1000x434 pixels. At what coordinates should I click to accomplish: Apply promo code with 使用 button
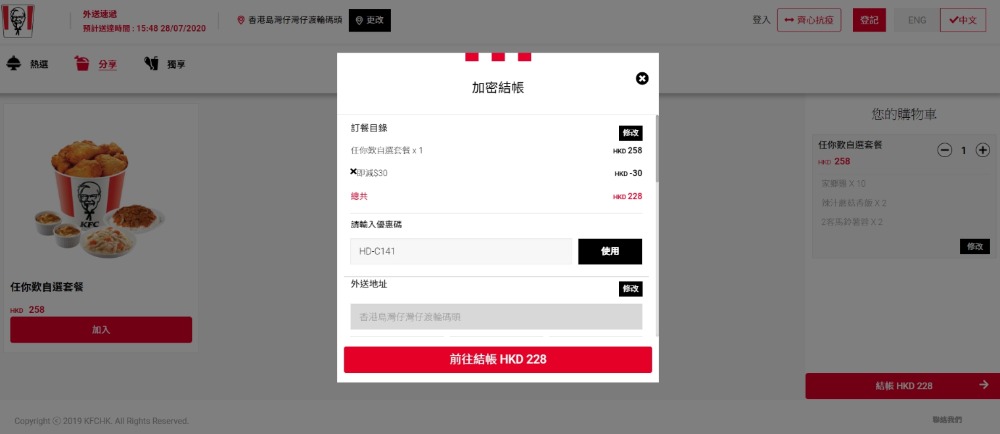point(610,251)
